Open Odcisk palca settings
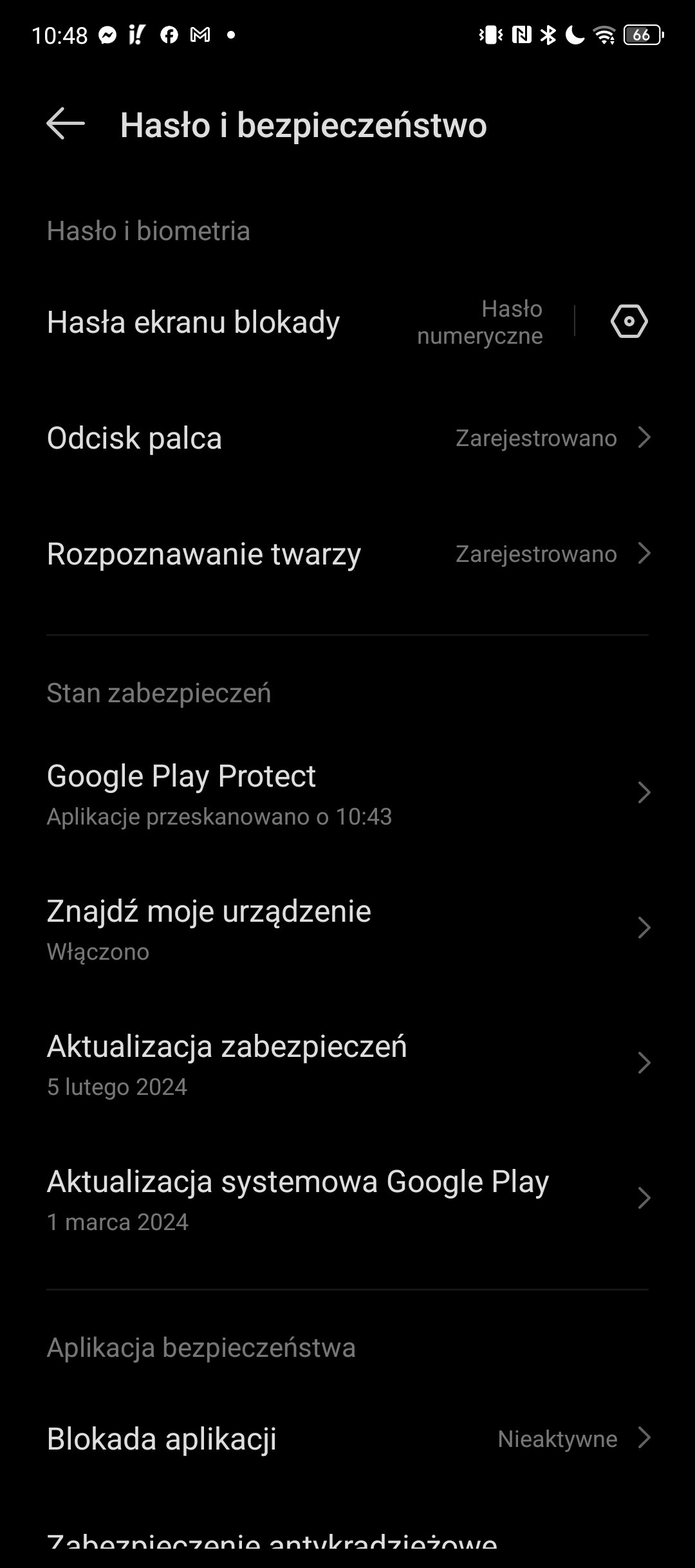695x1568 pixels. pos(347,438)
